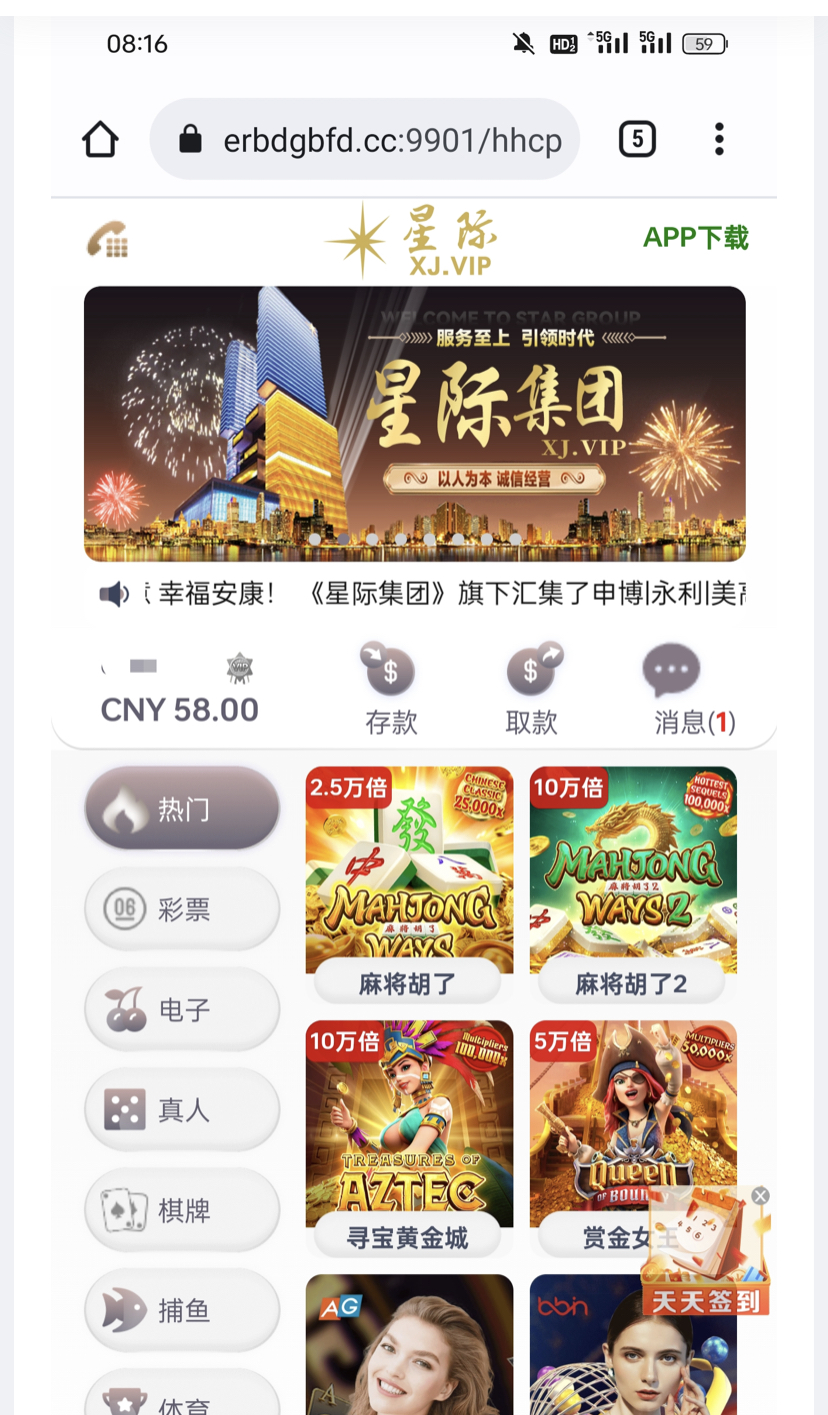Launch the 麻将胡了 game
This screenshot has height=1415, width=828.
click(408, 870)
